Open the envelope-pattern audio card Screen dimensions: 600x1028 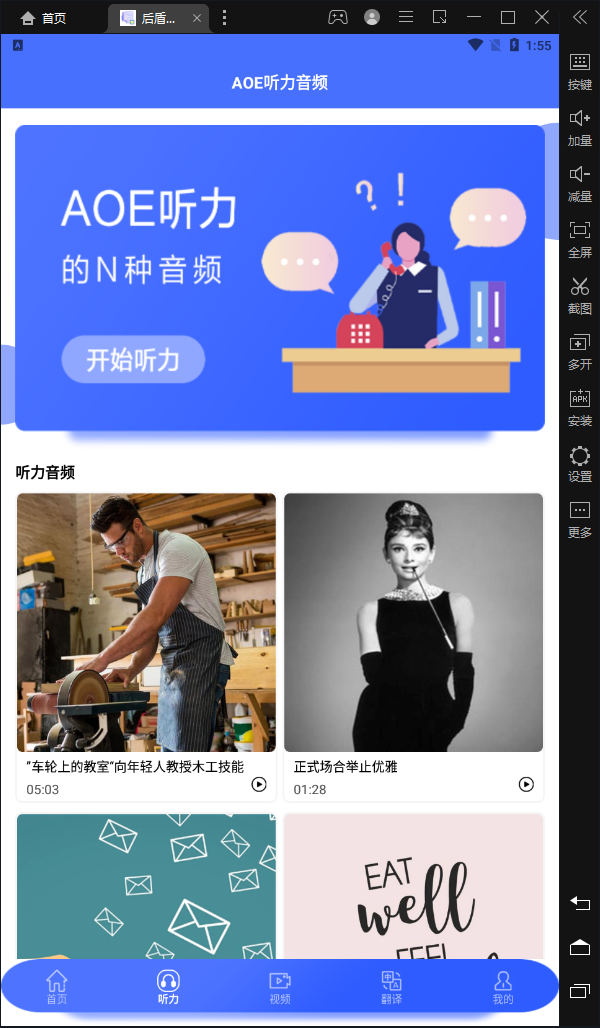pyautogui.click(x=146, y=885)
